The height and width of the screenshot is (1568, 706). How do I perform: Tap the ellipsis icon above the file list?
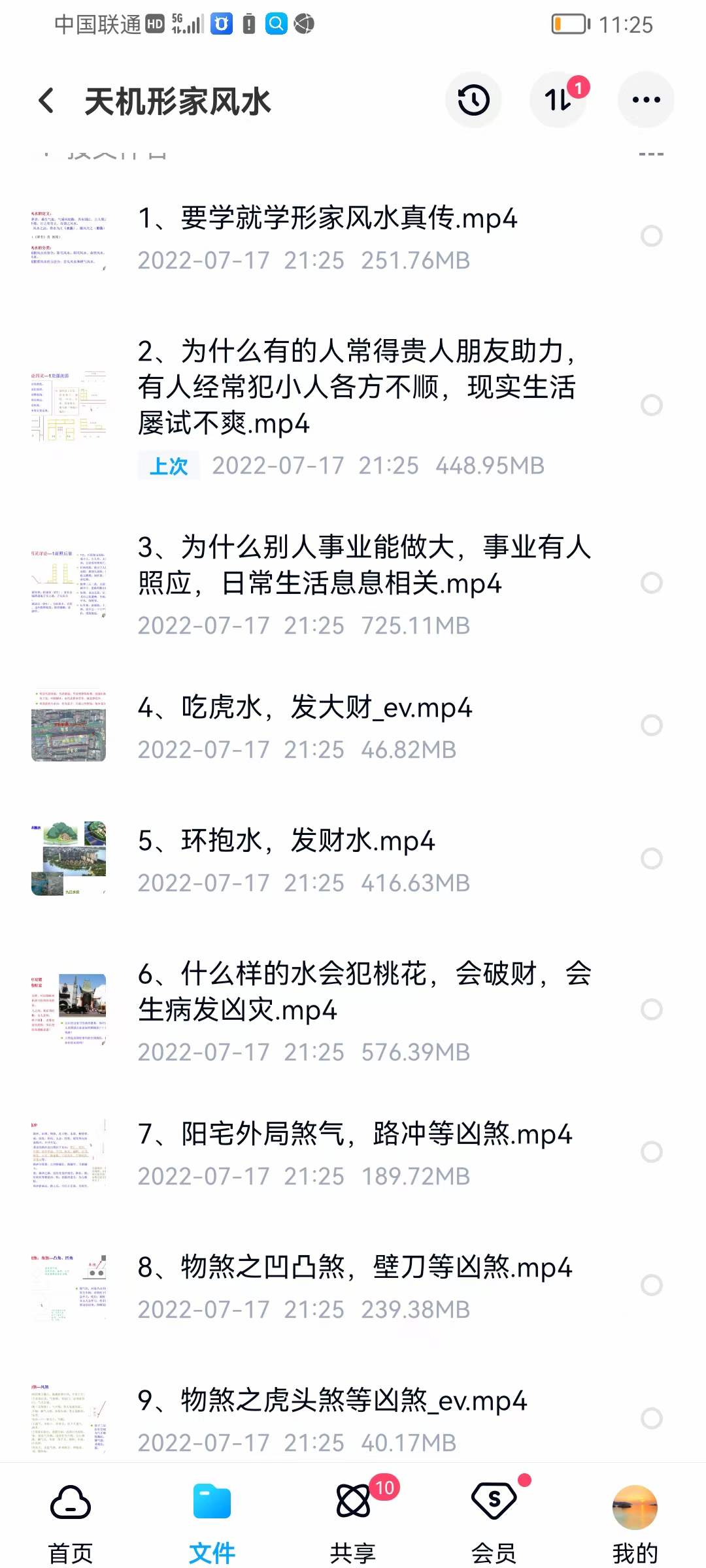click(652, 155)
